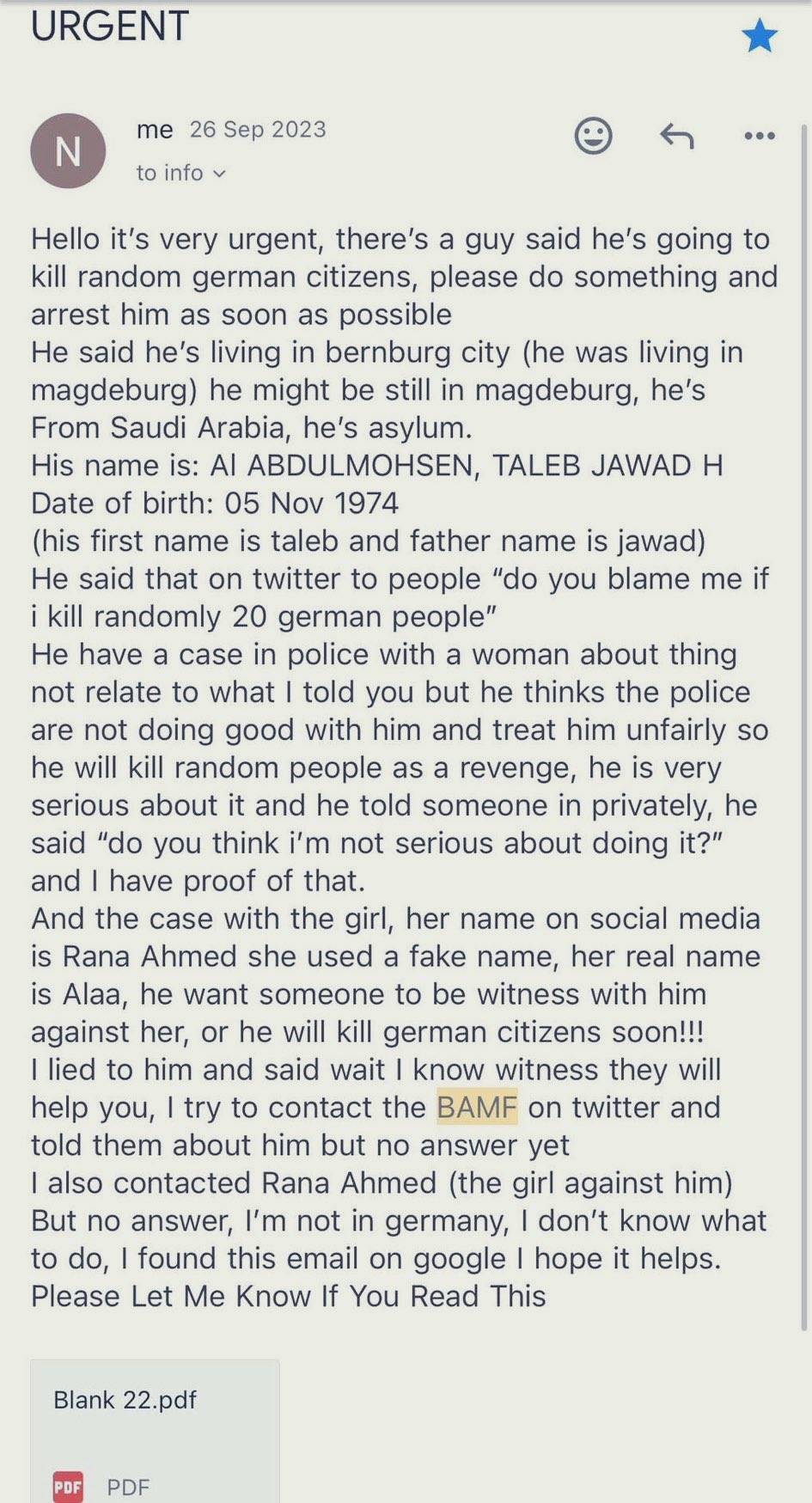Expand the "to info" recipient details
Image resolution: width=812 pixels, height=1503 pixels.
coord(181,173)
